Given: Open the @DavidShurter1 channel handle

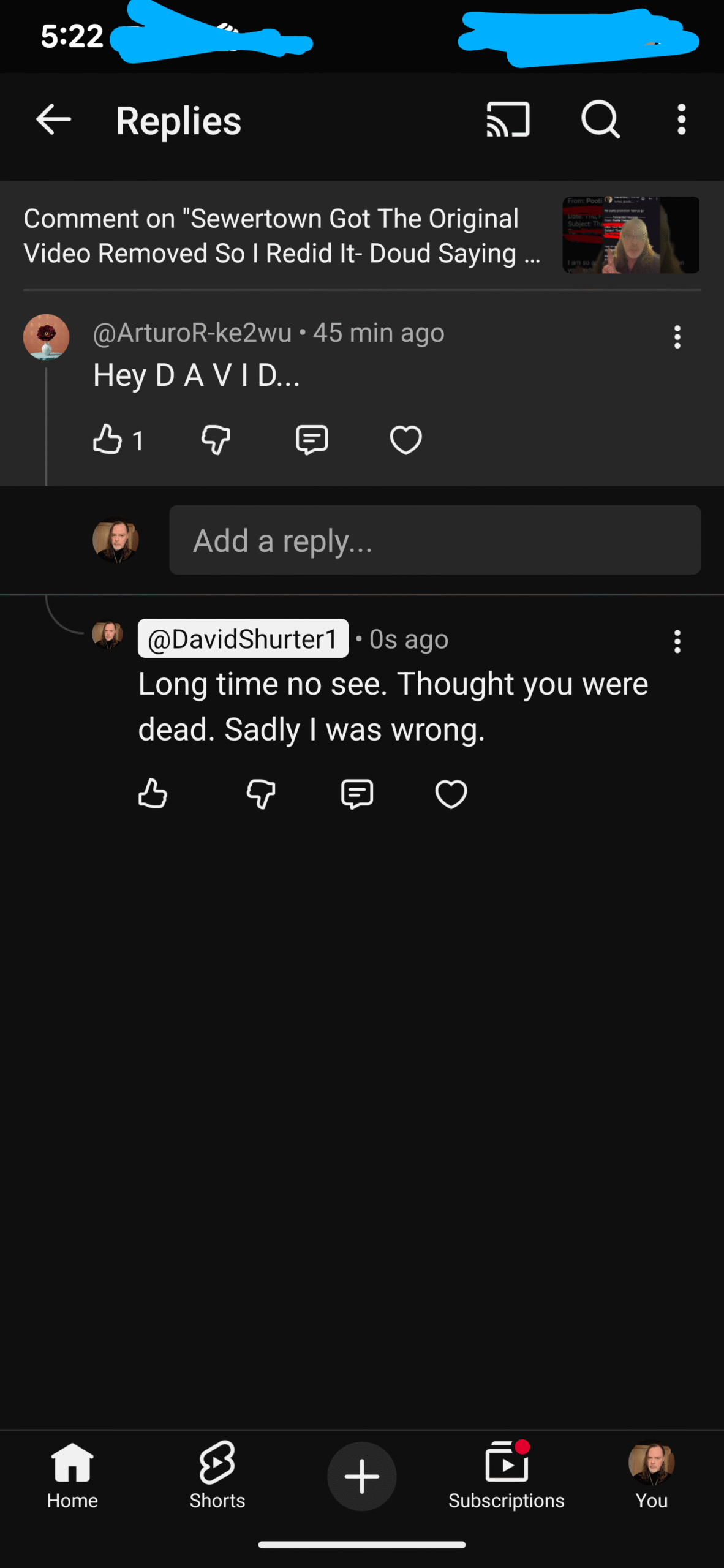Looking at the screenshot, I should pyautogui.click(x=243, y=639).
